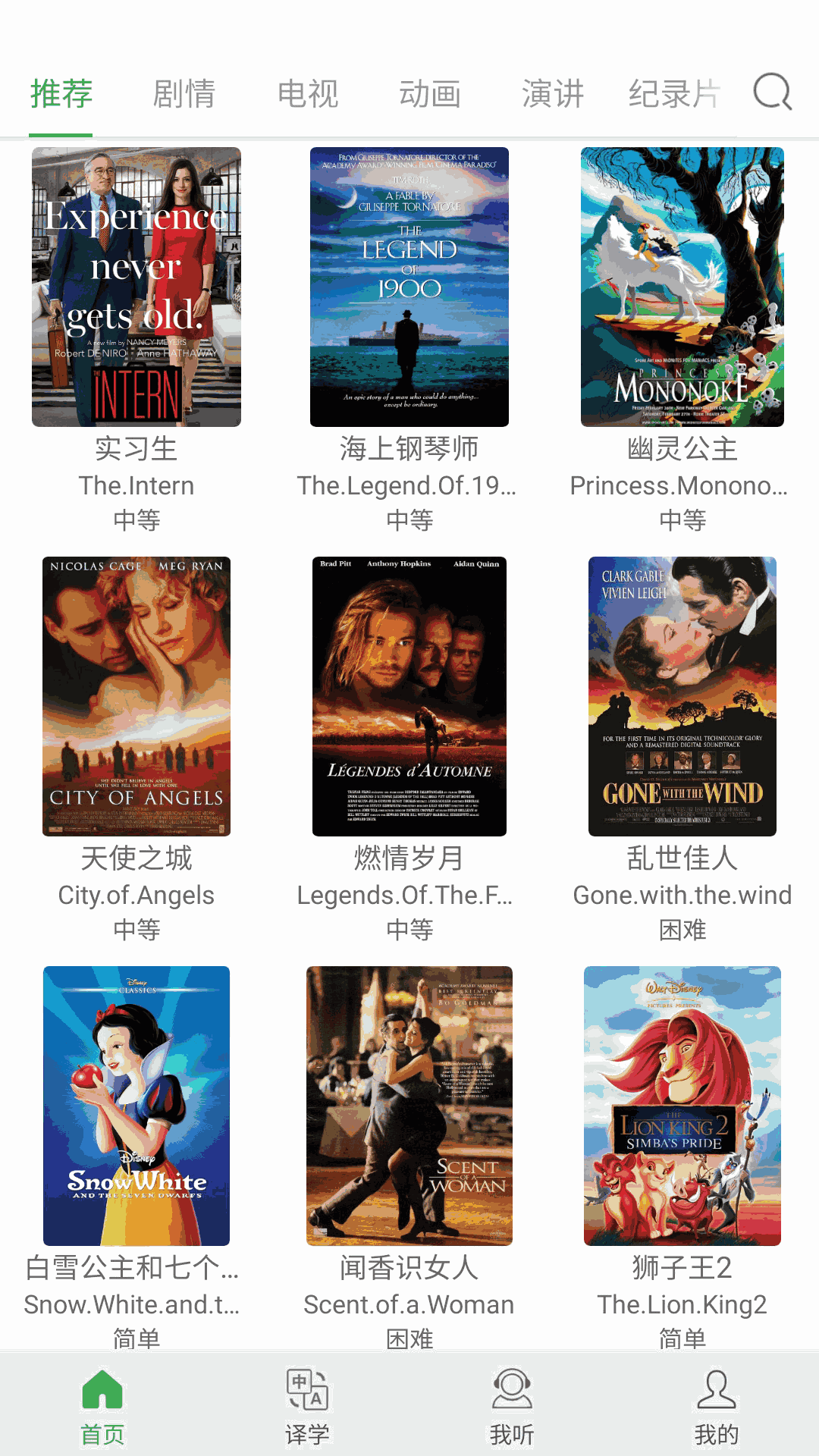Open City of Angels movie card

pyautogui.click(x=136, y=696)
